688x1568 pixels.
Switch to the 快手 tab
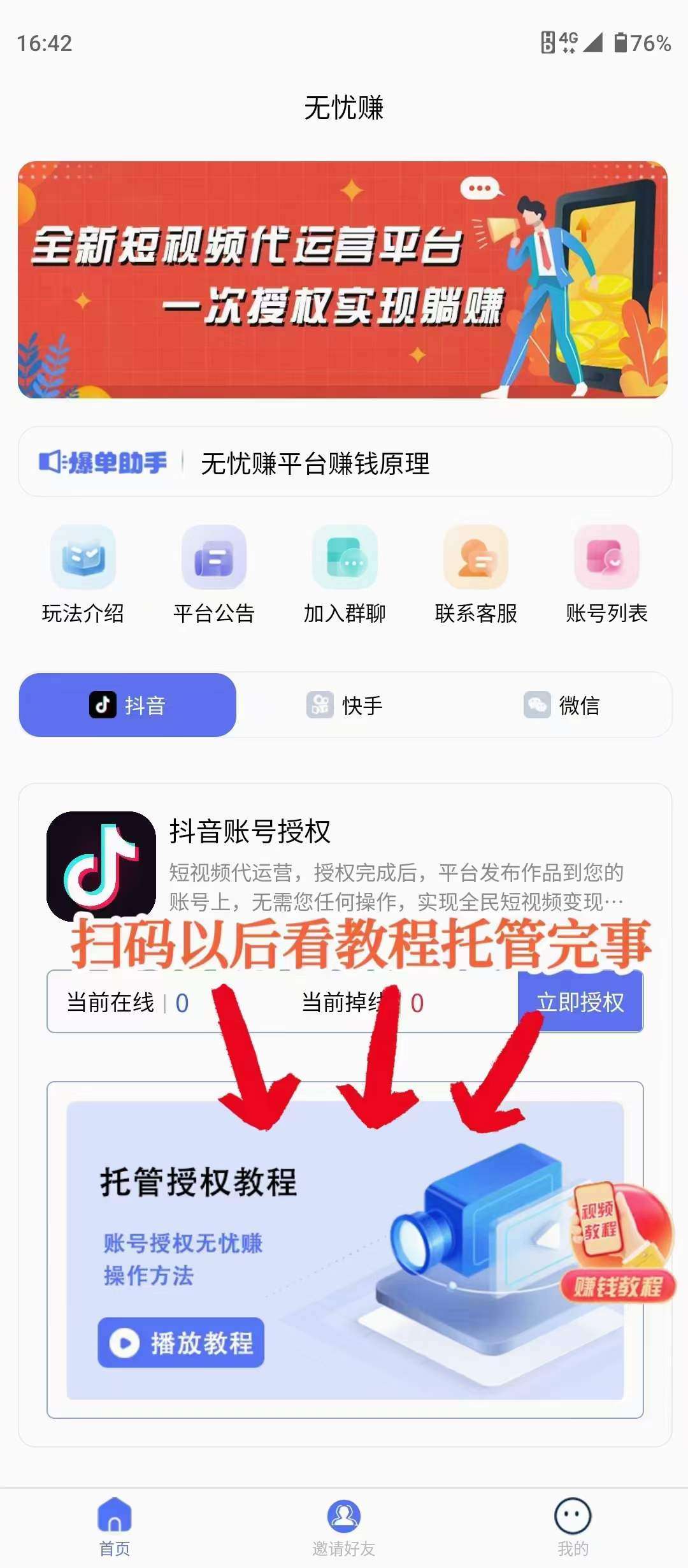(x=345, y=705)
